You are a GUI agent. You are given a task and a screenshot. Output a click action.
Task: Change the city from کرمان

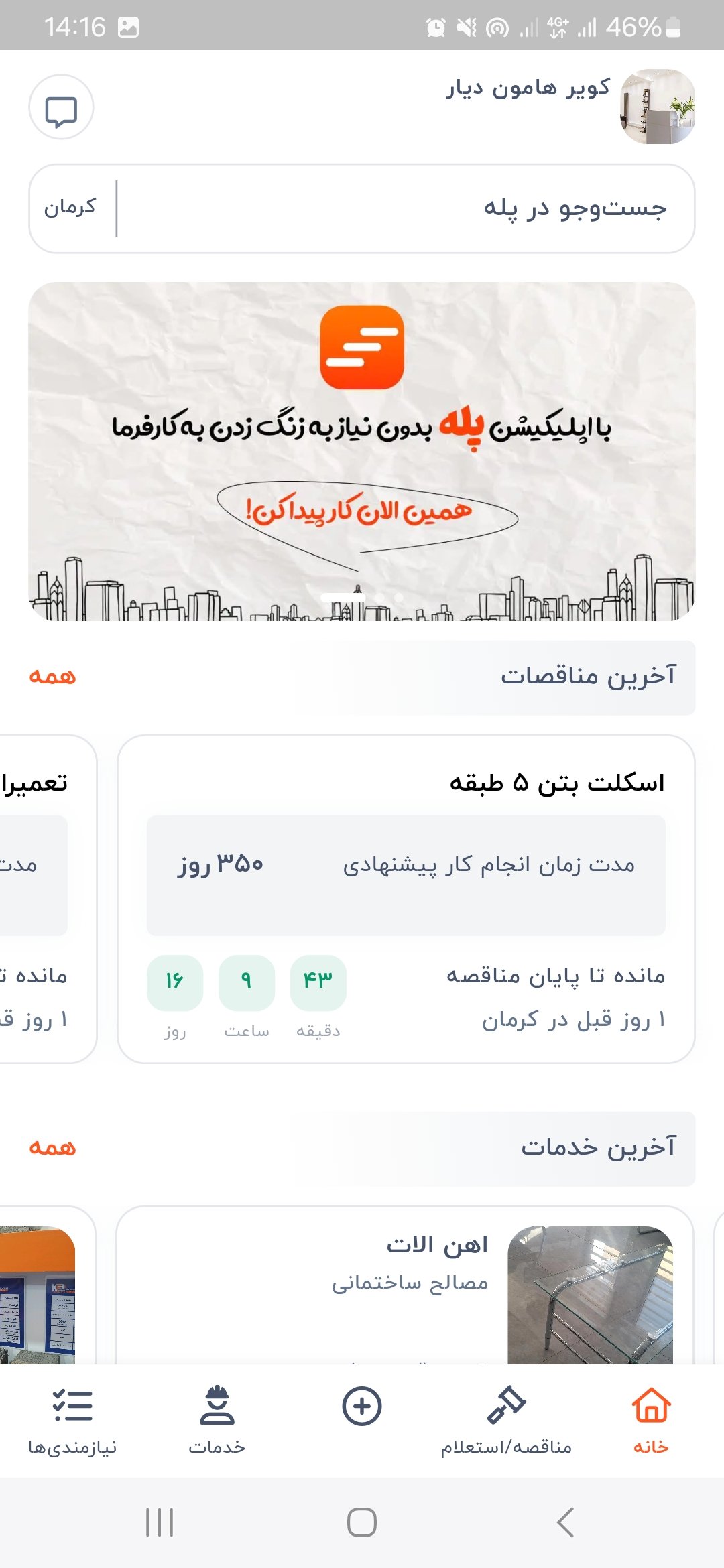tap(70, 208)
